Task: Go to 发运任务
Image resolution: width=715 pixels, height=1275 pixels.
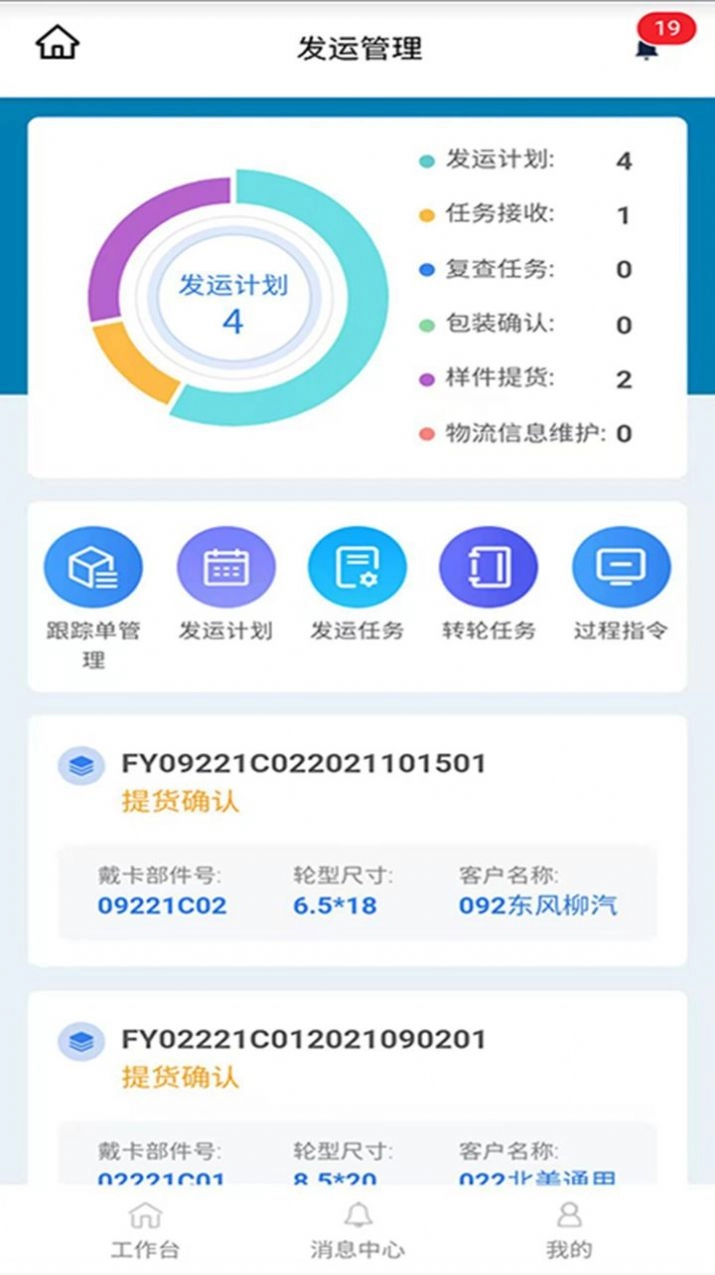Action: (x=357, y=569)
